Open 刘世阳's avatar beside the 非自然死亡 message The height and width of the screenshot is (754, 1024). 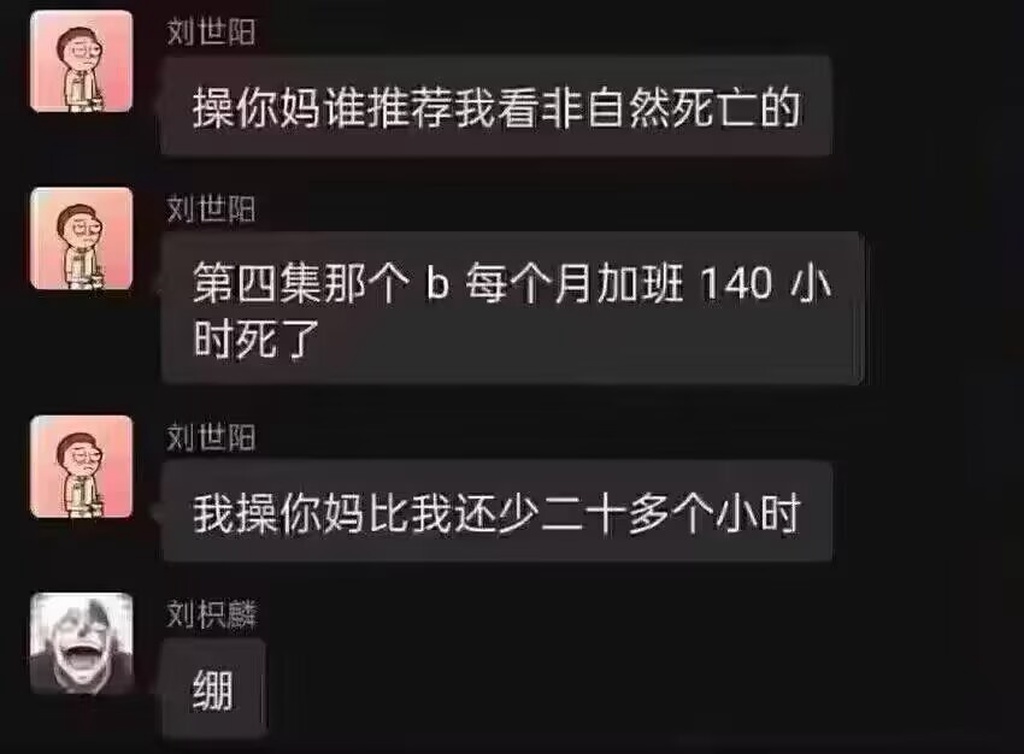(x=81, y=62)
